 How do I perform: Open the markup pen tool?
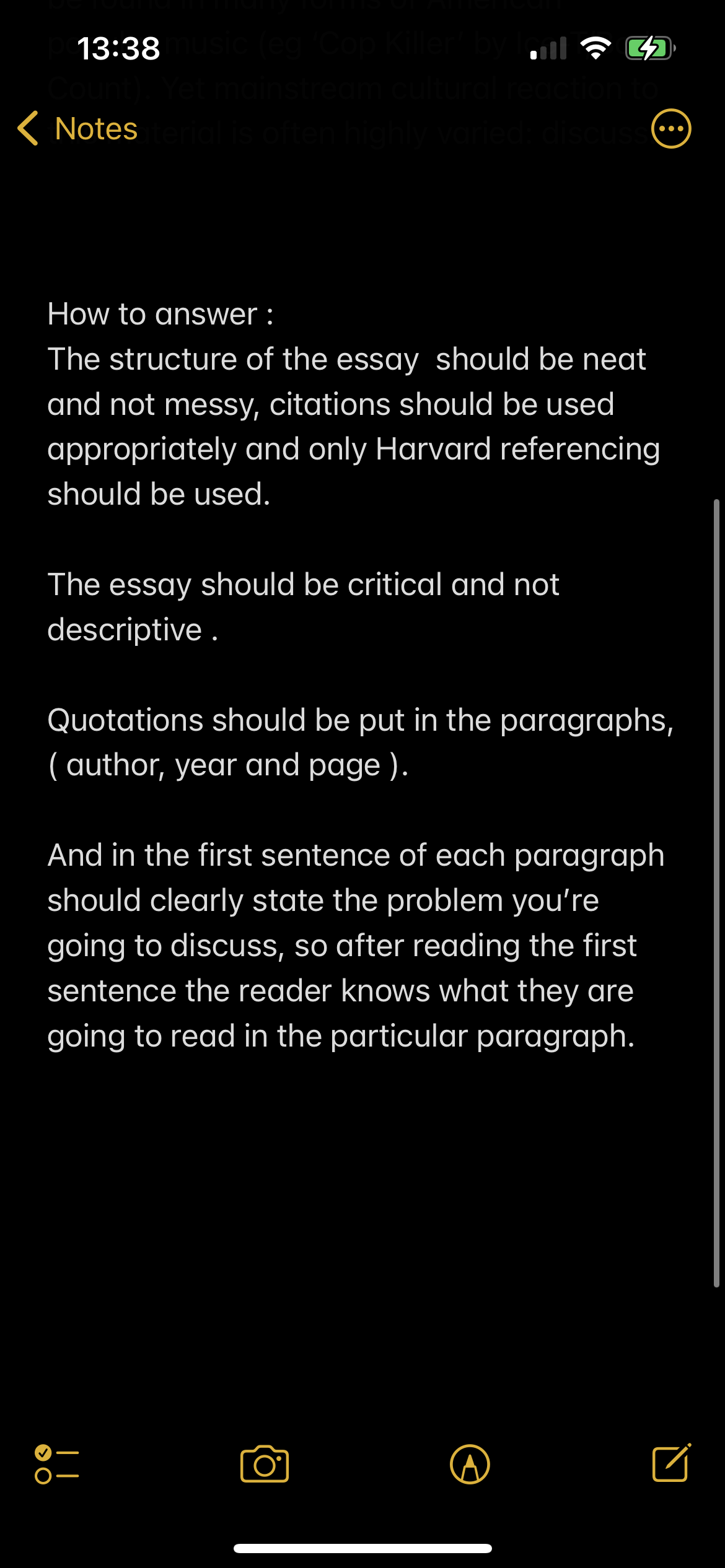(470, 1464)
